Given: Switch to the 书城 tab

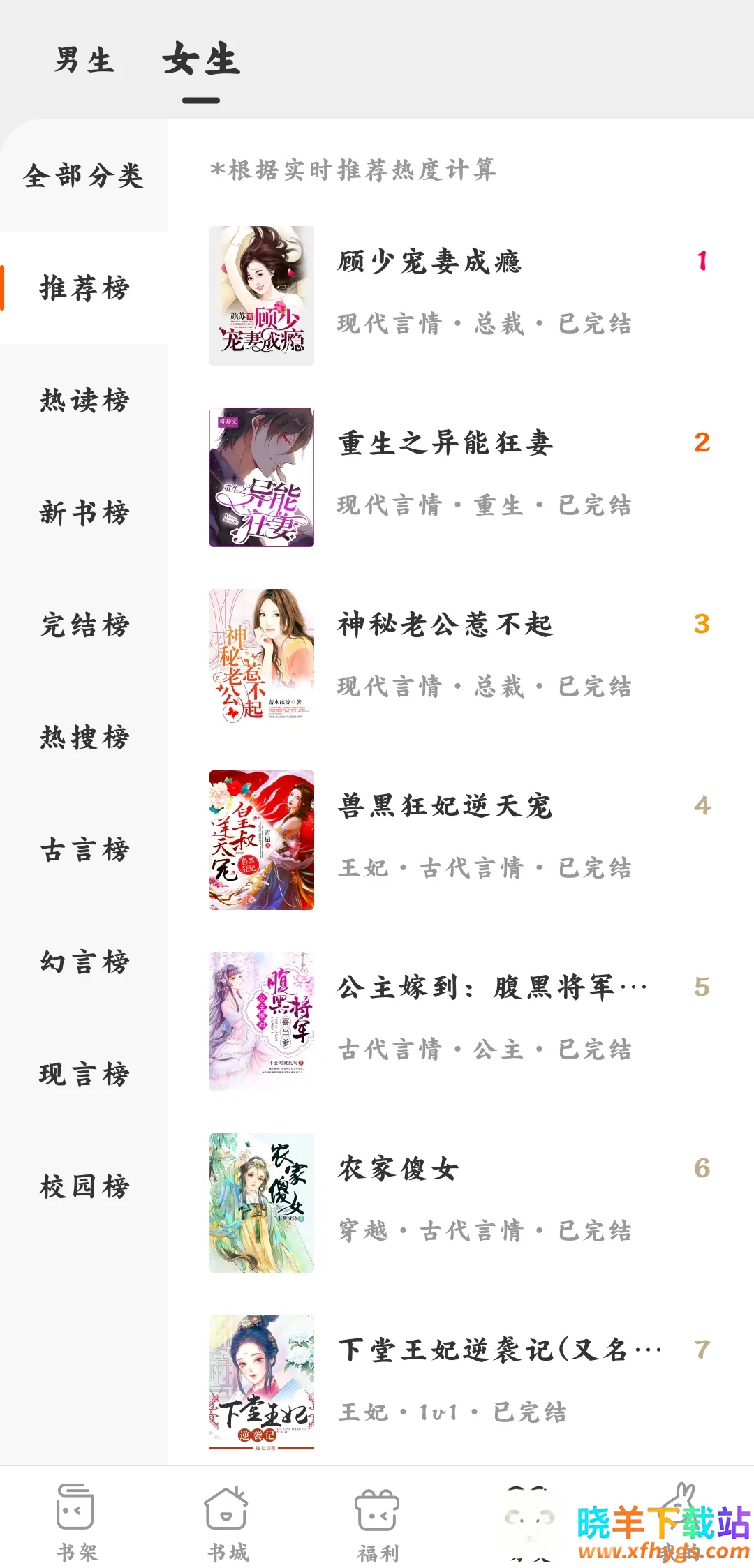Looking at the screenshot, I should (x=227, y=1521).
